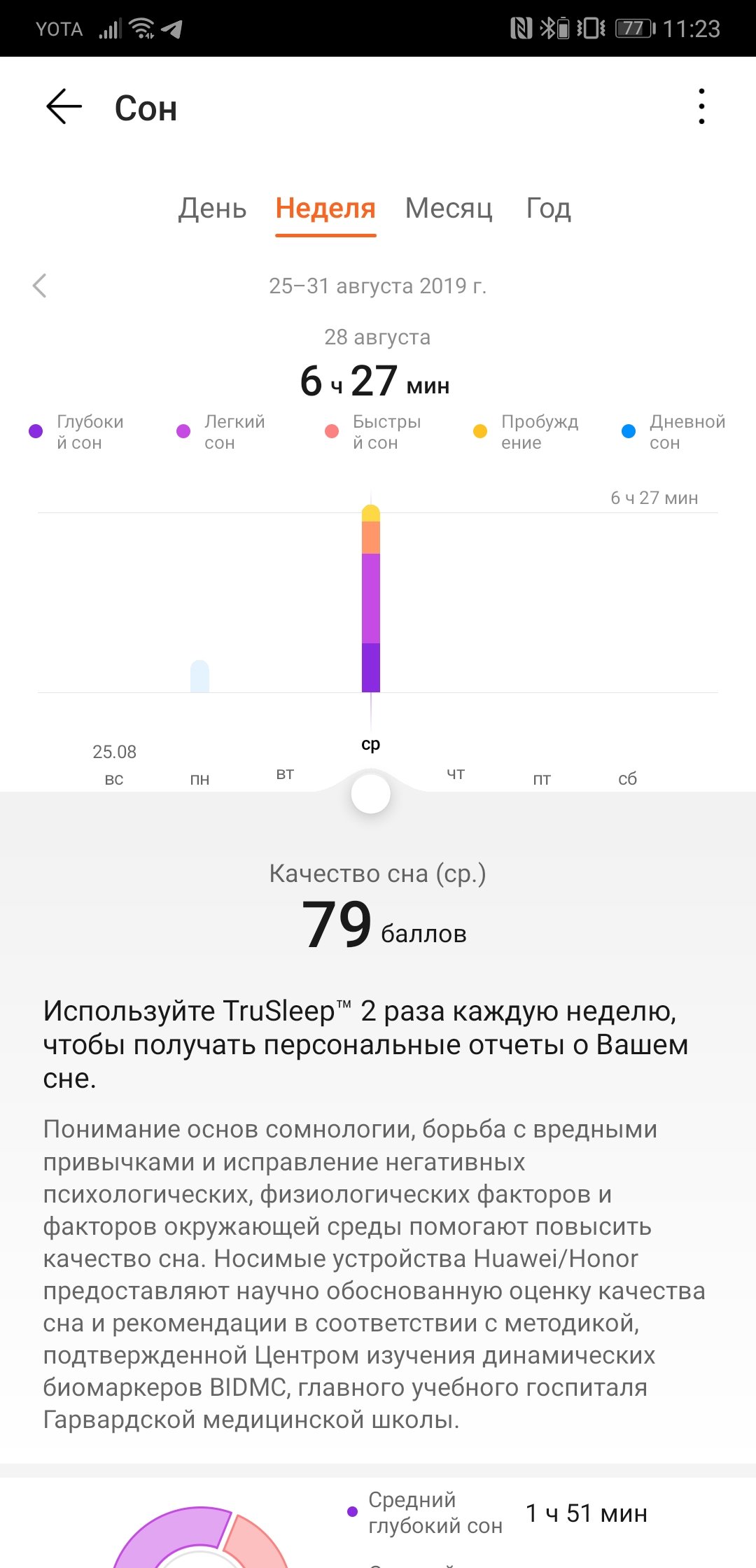The height and width of the screenshot is (1568, 756).
Task: Switch to the Месяц tab
Action: 449,209
